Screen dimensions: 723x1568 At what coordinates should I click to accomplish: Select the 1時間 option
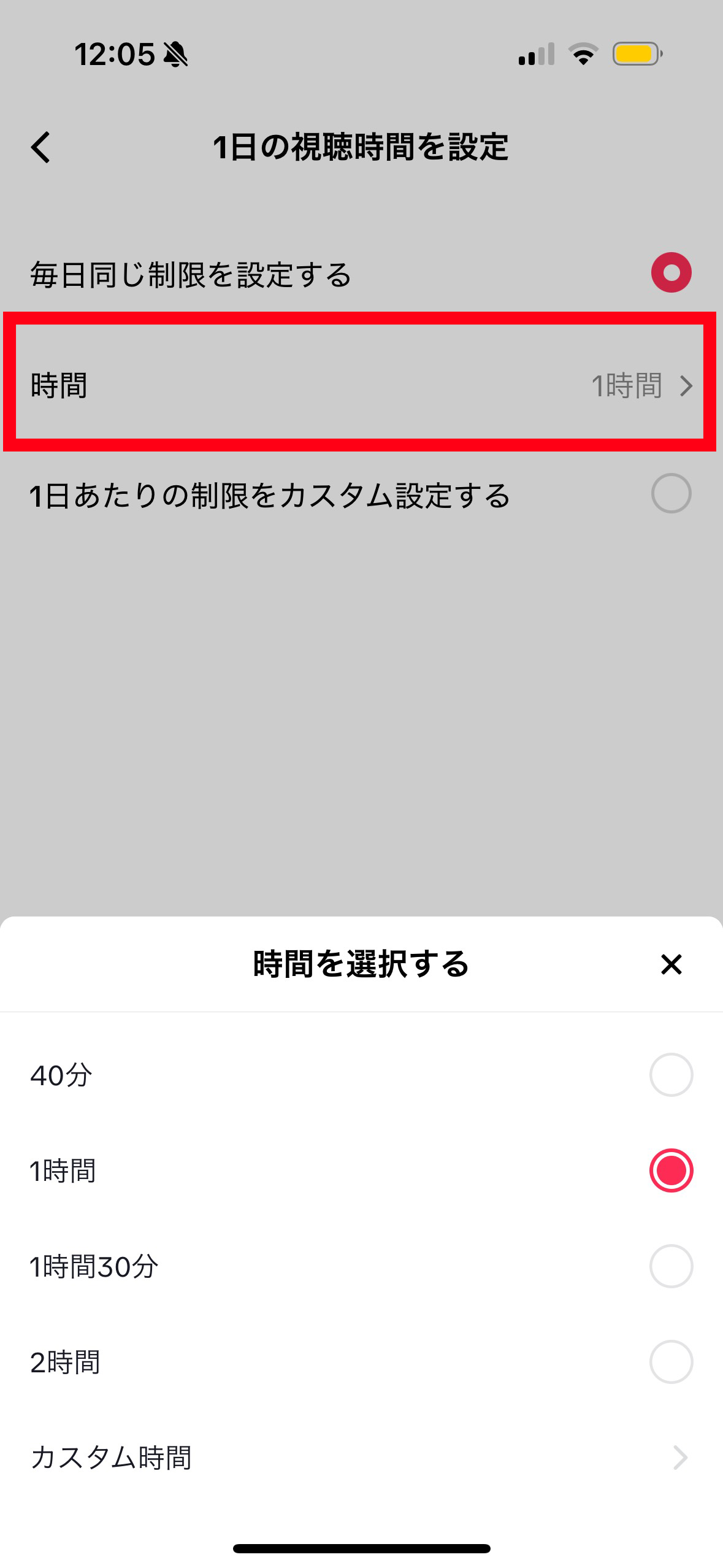point(671,1170)
